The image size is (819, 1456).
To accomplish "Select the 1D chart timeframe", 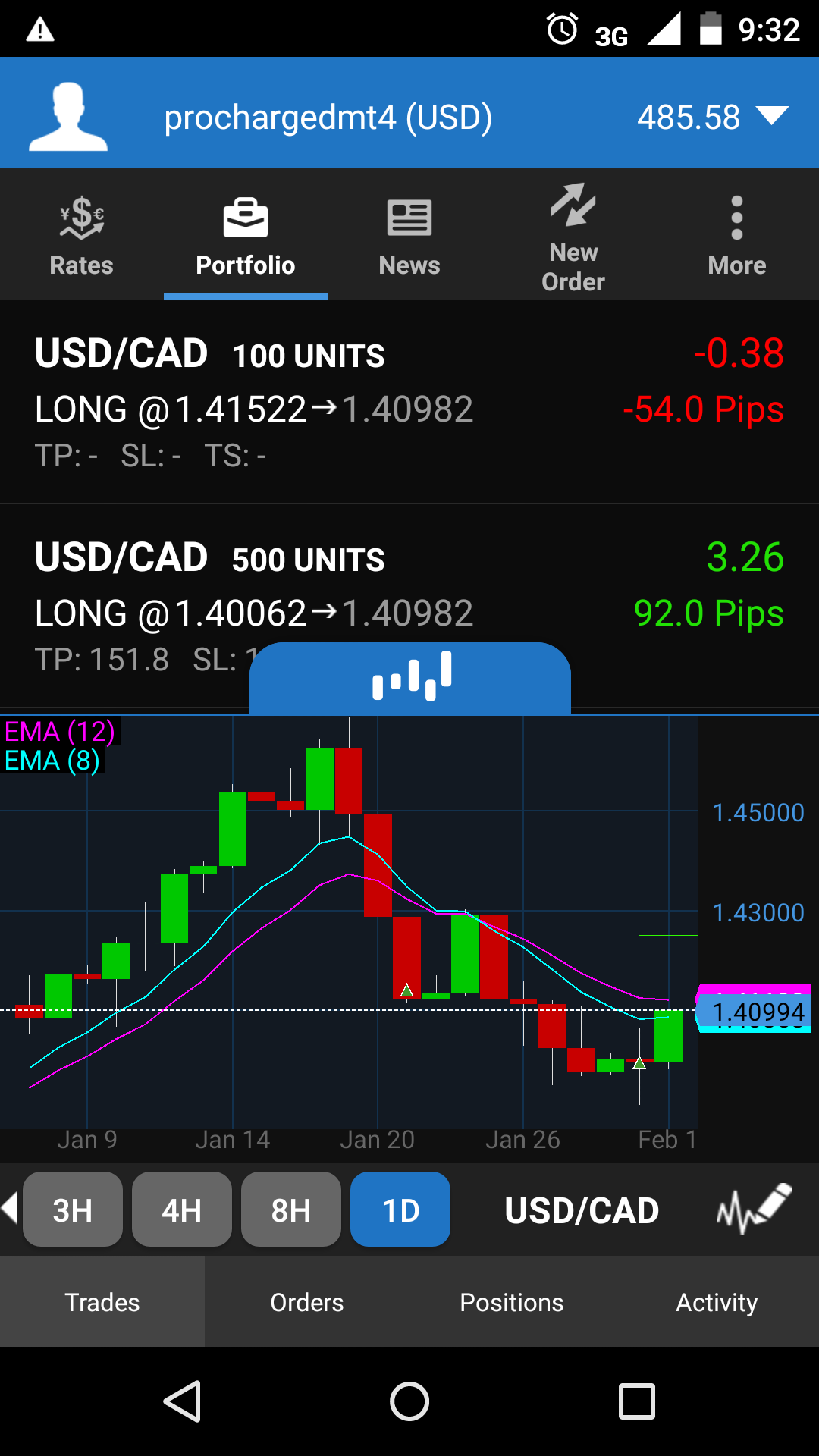I will pos(400,1210).
